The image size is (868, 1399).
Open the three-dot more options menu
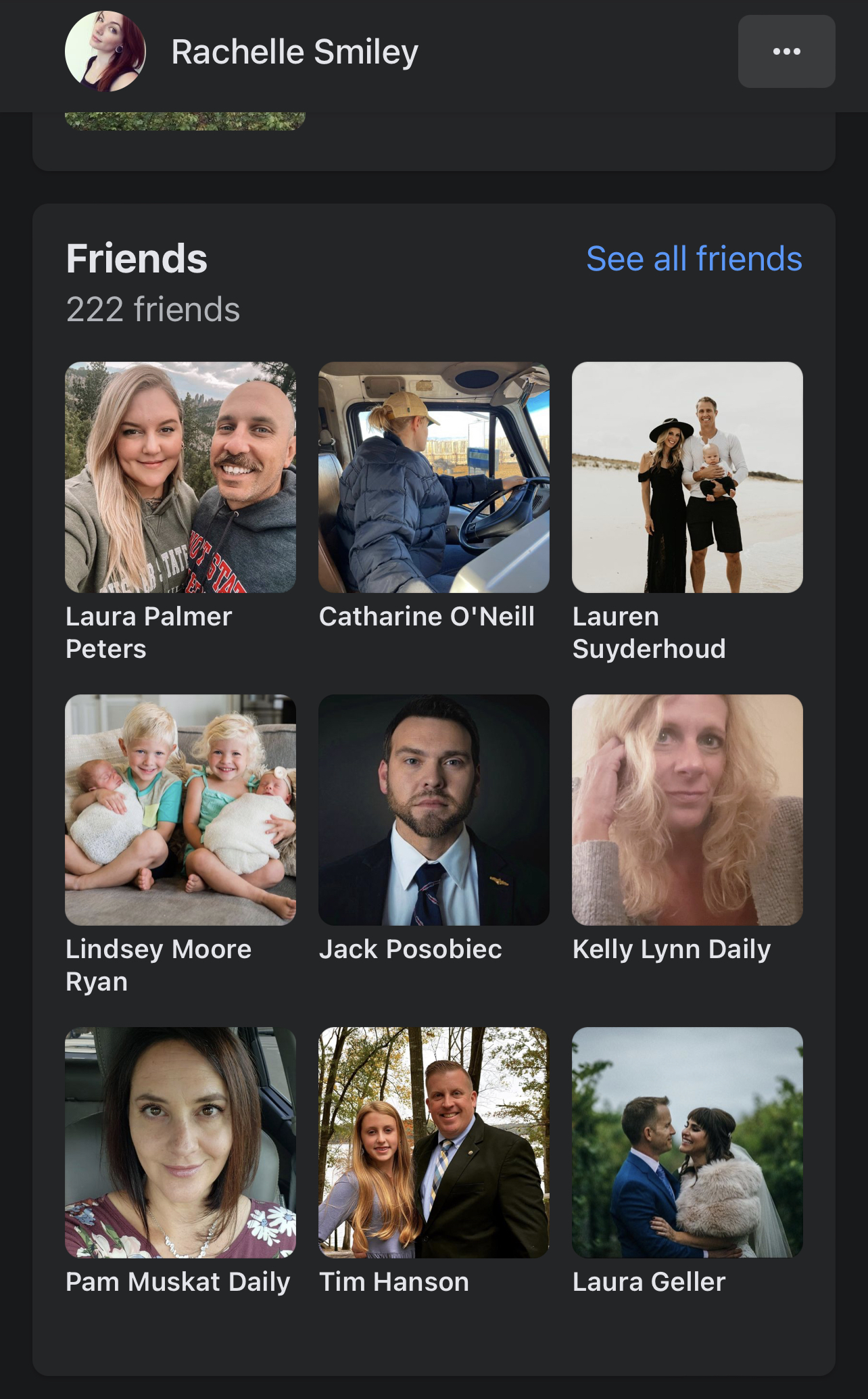click(x=786, y=51)
